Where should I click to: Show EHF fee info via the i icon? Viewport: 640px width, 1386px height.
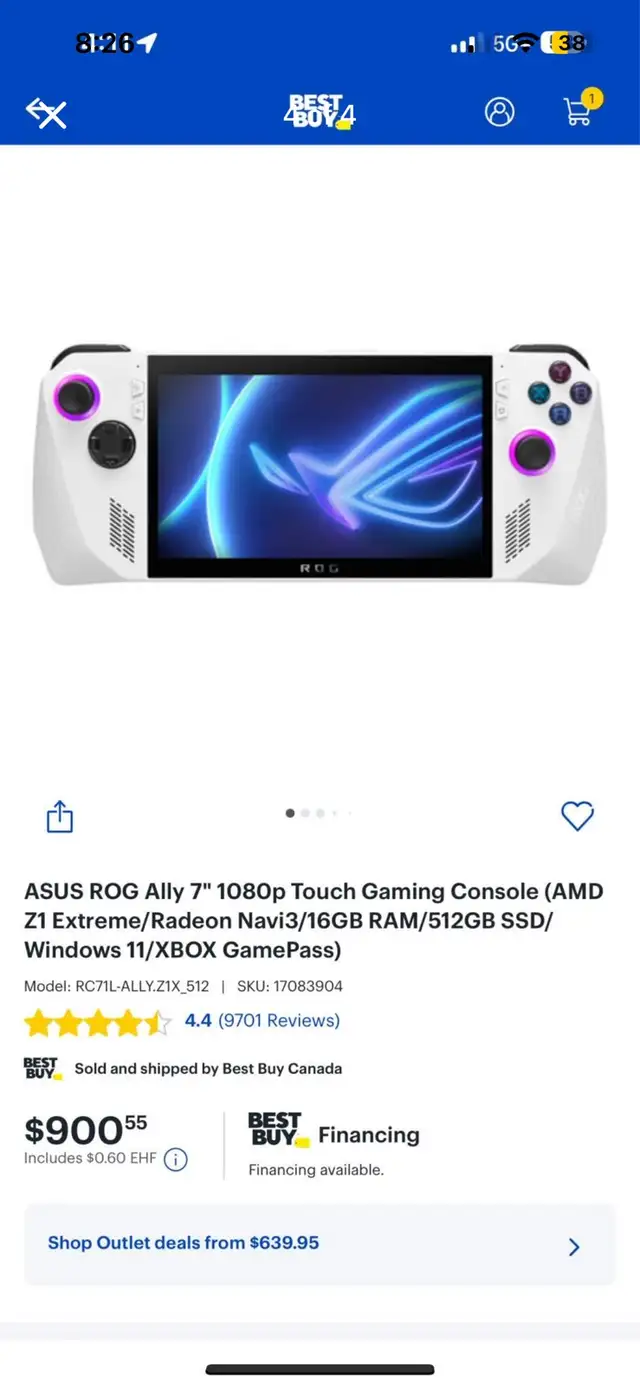[x=175, y=1160]
